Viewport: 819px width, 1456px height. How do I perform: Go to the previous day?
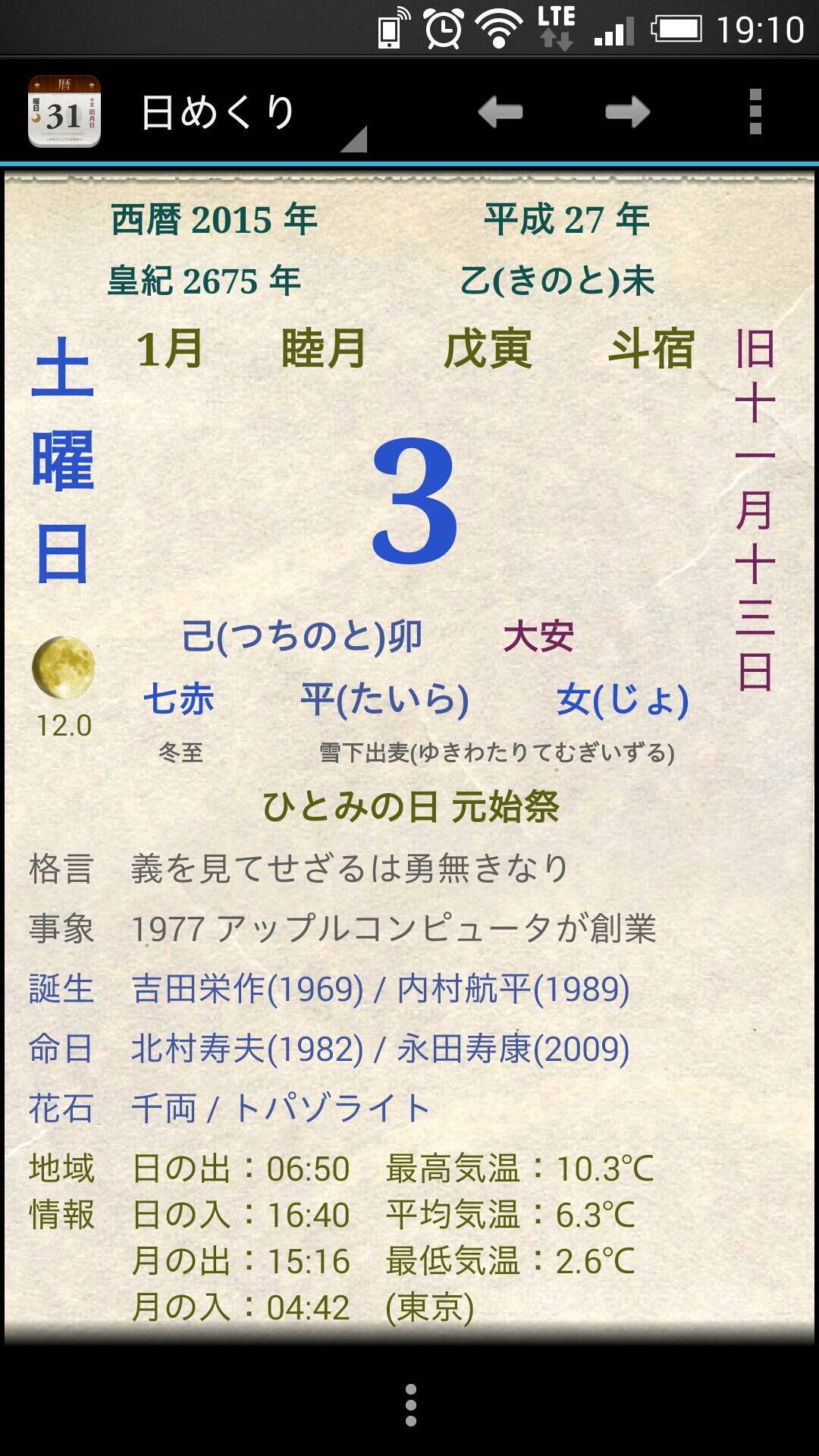pos(500,112)
